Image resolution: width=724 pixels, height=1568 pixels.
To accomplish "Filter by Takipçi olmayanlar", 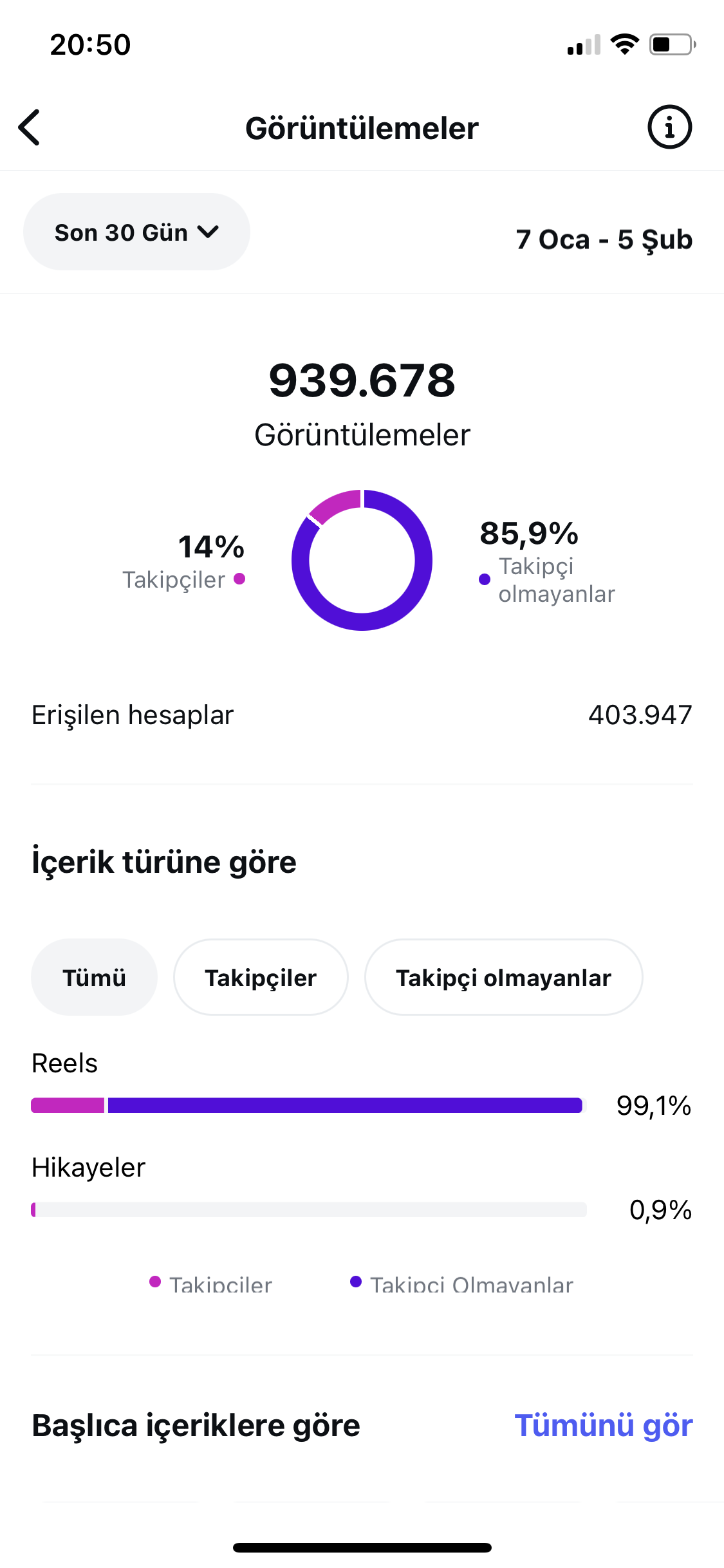I will point(503,977).
